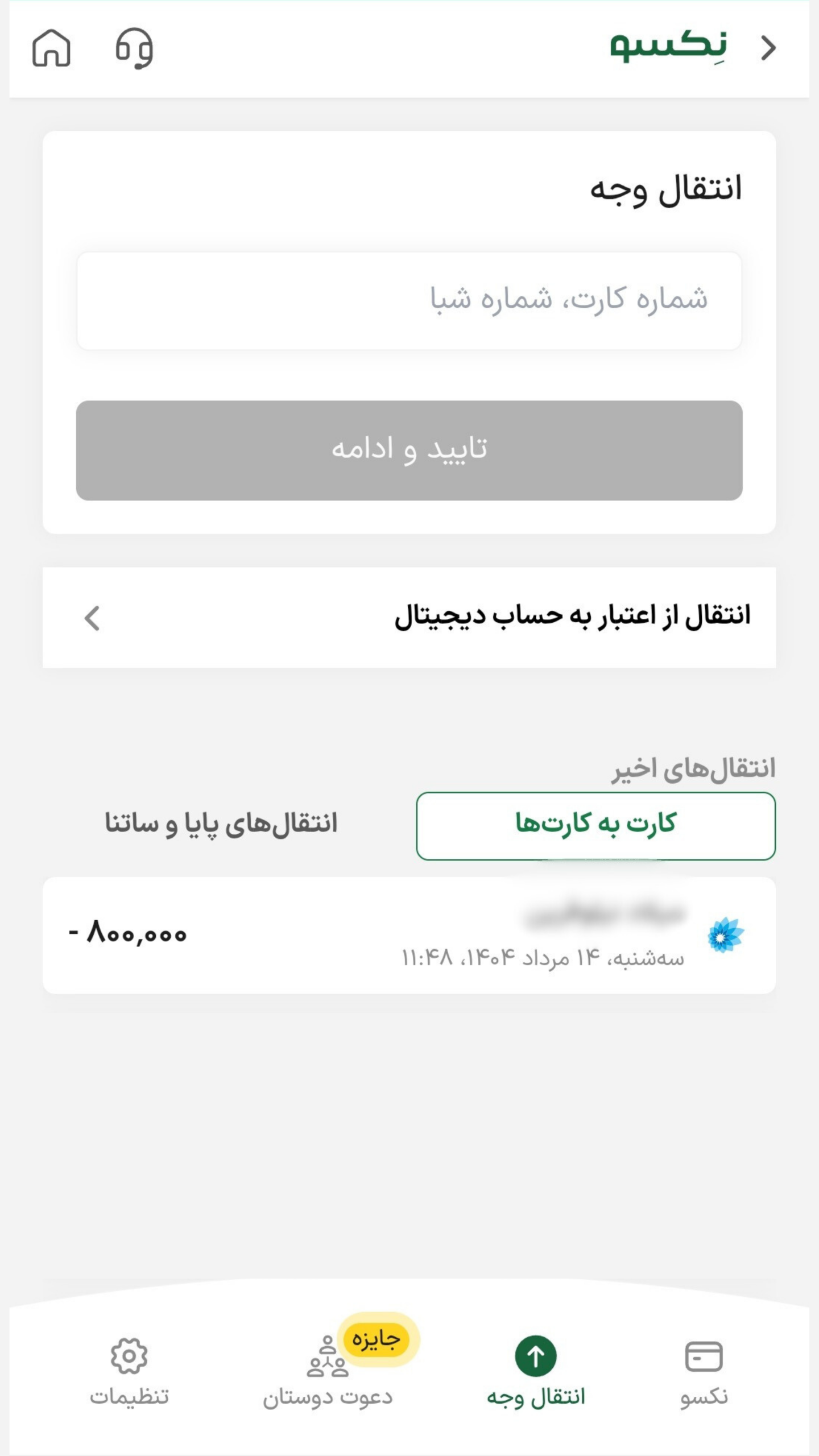Switch to the نکسو bottom tab
The height and width of the screenshot is (1456, 819).
(x=704, y=1371)
